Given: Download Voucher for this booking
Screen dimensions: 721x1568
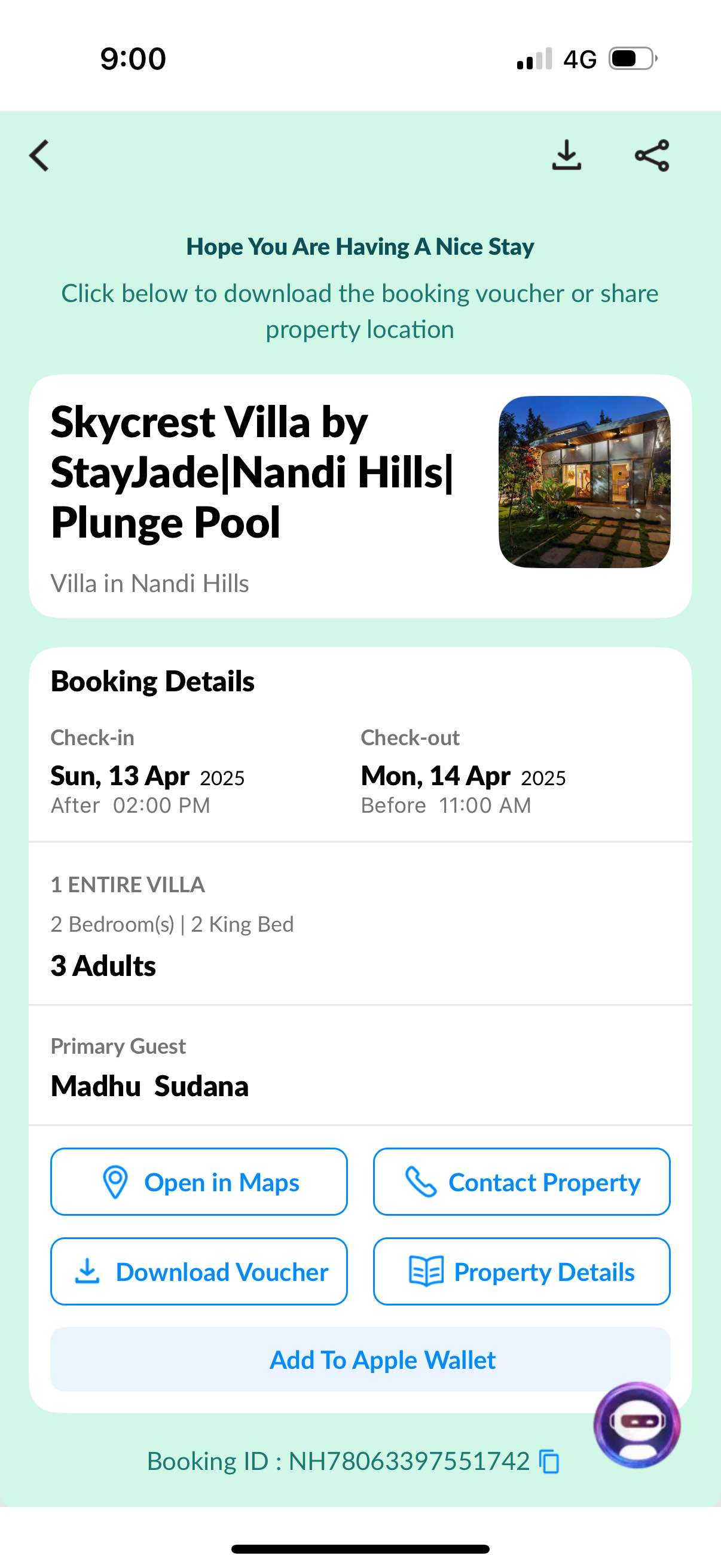Looking at the screenshot, I should click(x=199, y=1271).
